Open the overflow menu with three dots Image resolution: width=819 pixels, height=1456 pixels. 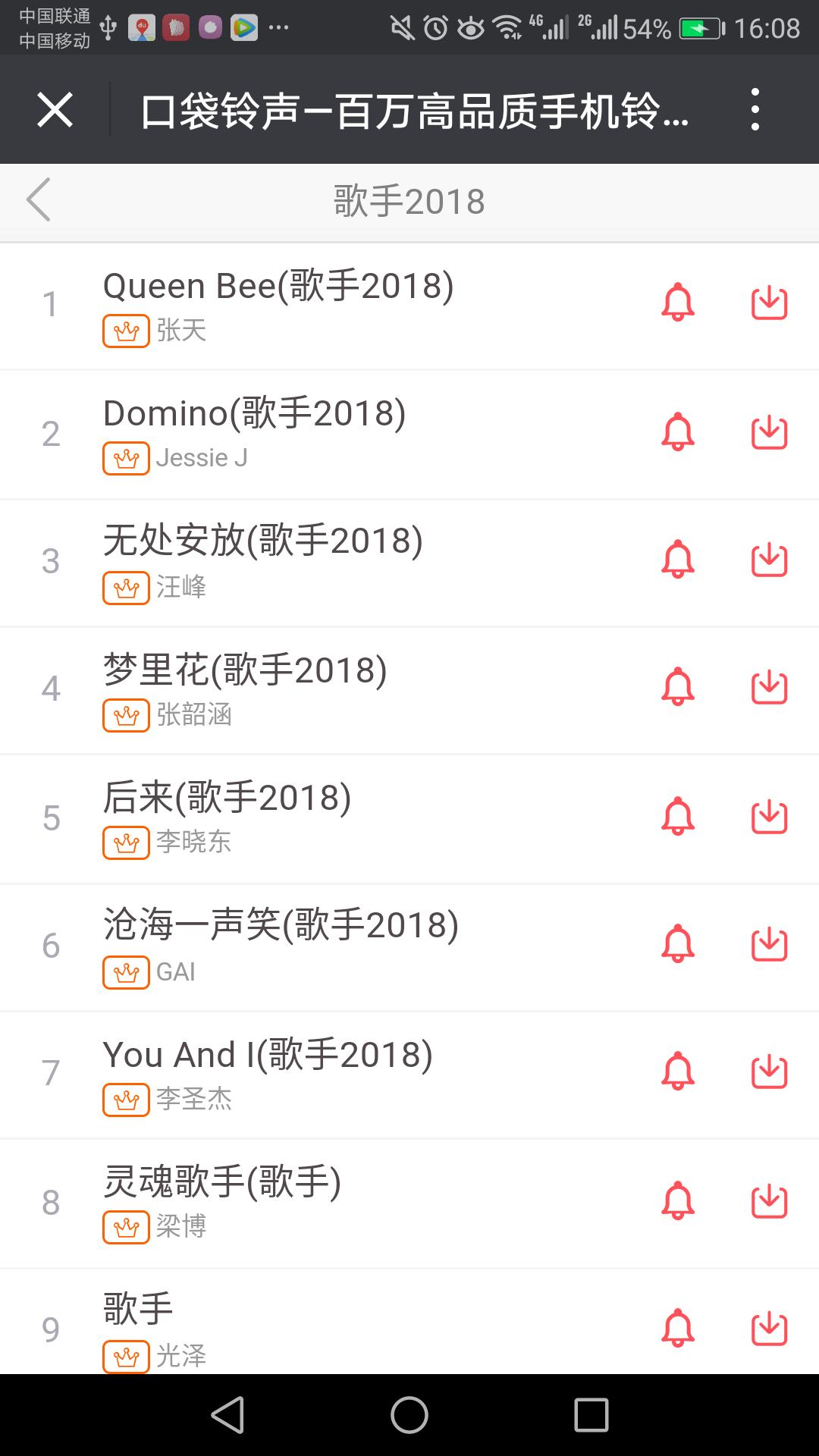[755, 110]
